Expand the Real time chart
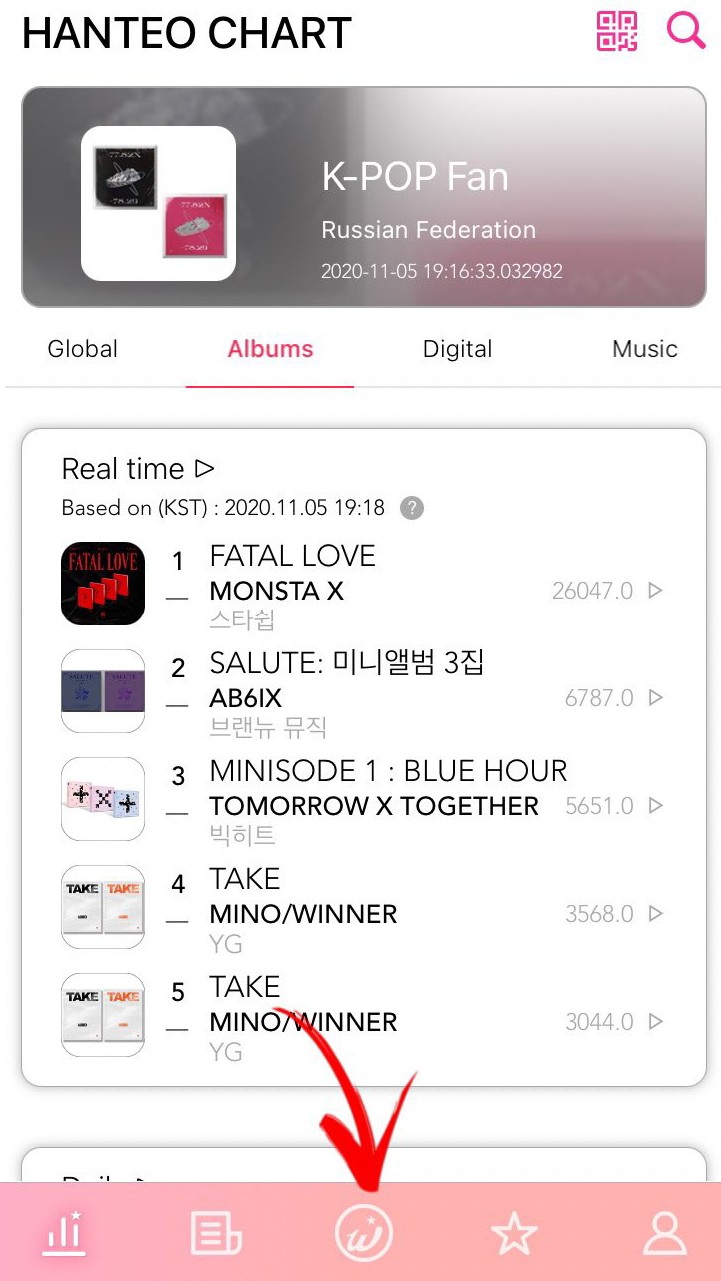 click(x=138, y=469)
